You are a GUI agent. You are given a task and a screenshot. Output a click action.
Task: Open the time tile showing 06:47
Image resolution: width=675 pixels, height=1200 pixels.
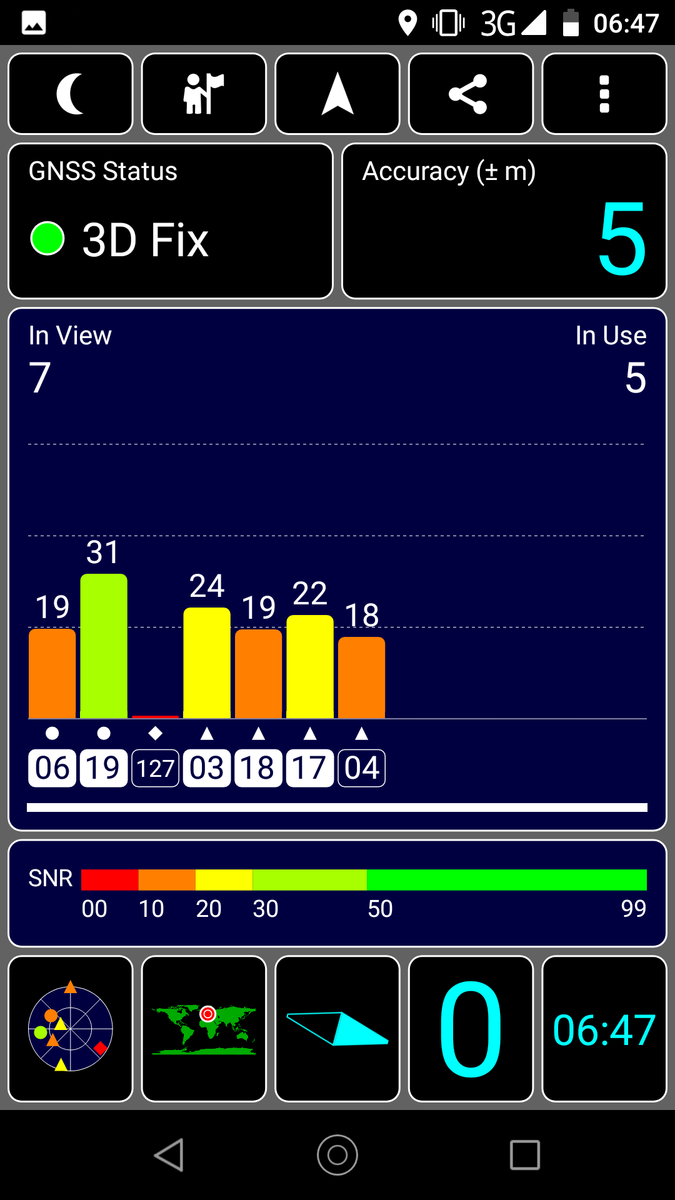604,1028
